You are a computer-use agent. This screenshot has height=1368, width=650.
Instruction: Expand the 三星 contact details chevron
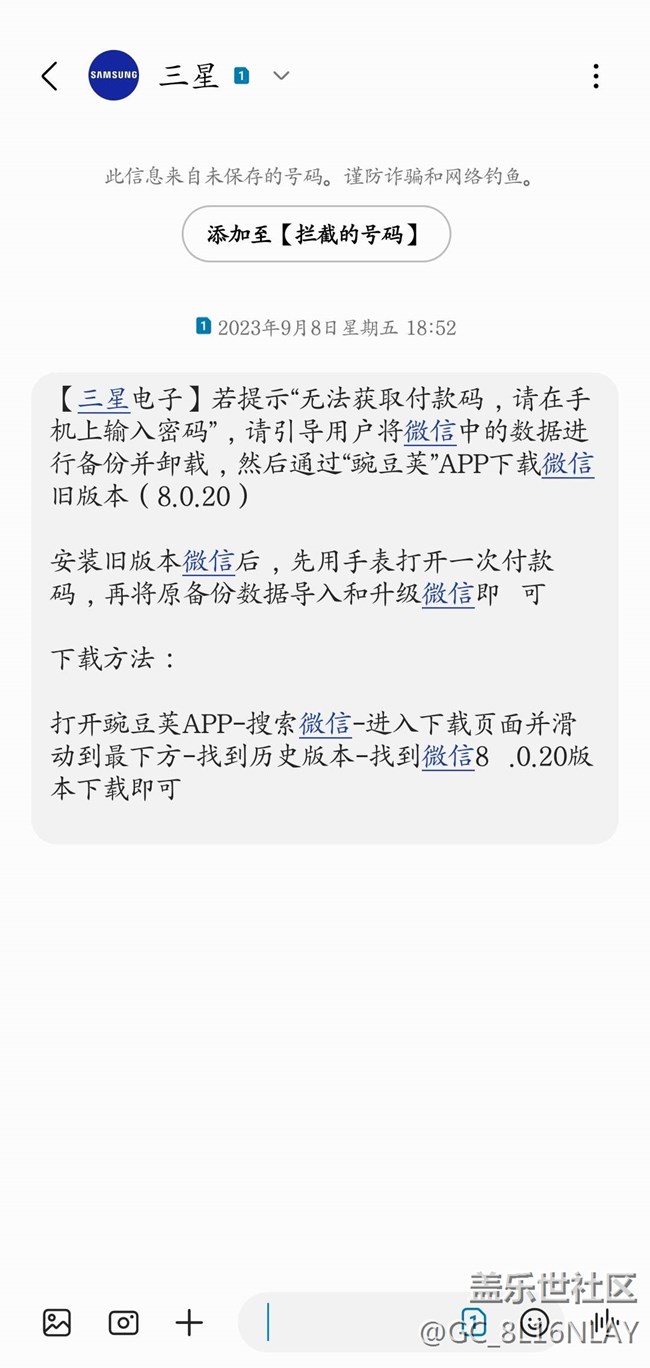[x=281, y=76]
